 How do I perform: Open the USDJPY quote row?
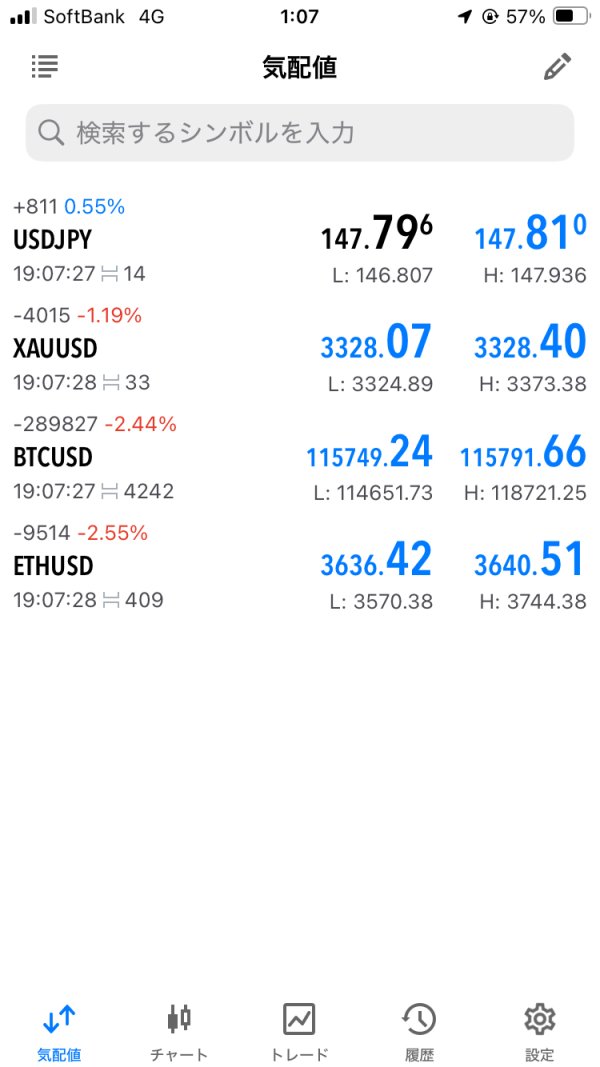(x=300, y=241)
